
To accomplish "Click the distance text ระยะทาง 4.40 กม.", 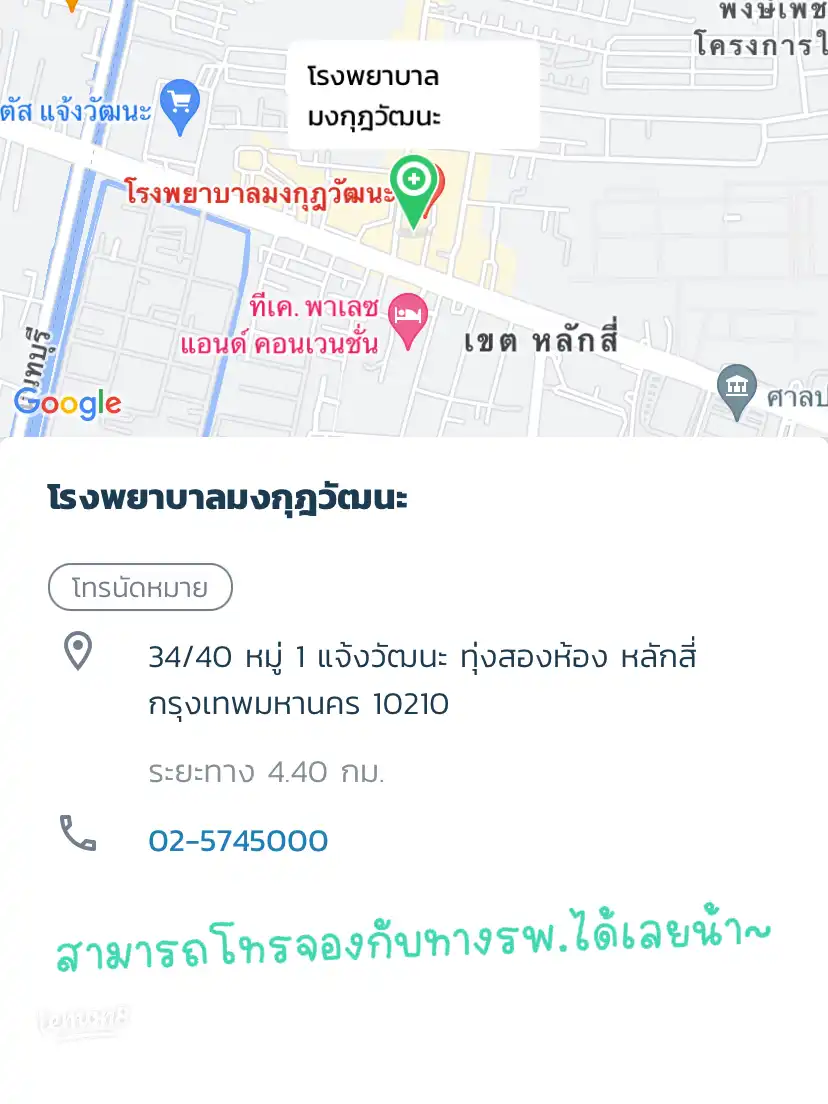I will click(264, 771).
